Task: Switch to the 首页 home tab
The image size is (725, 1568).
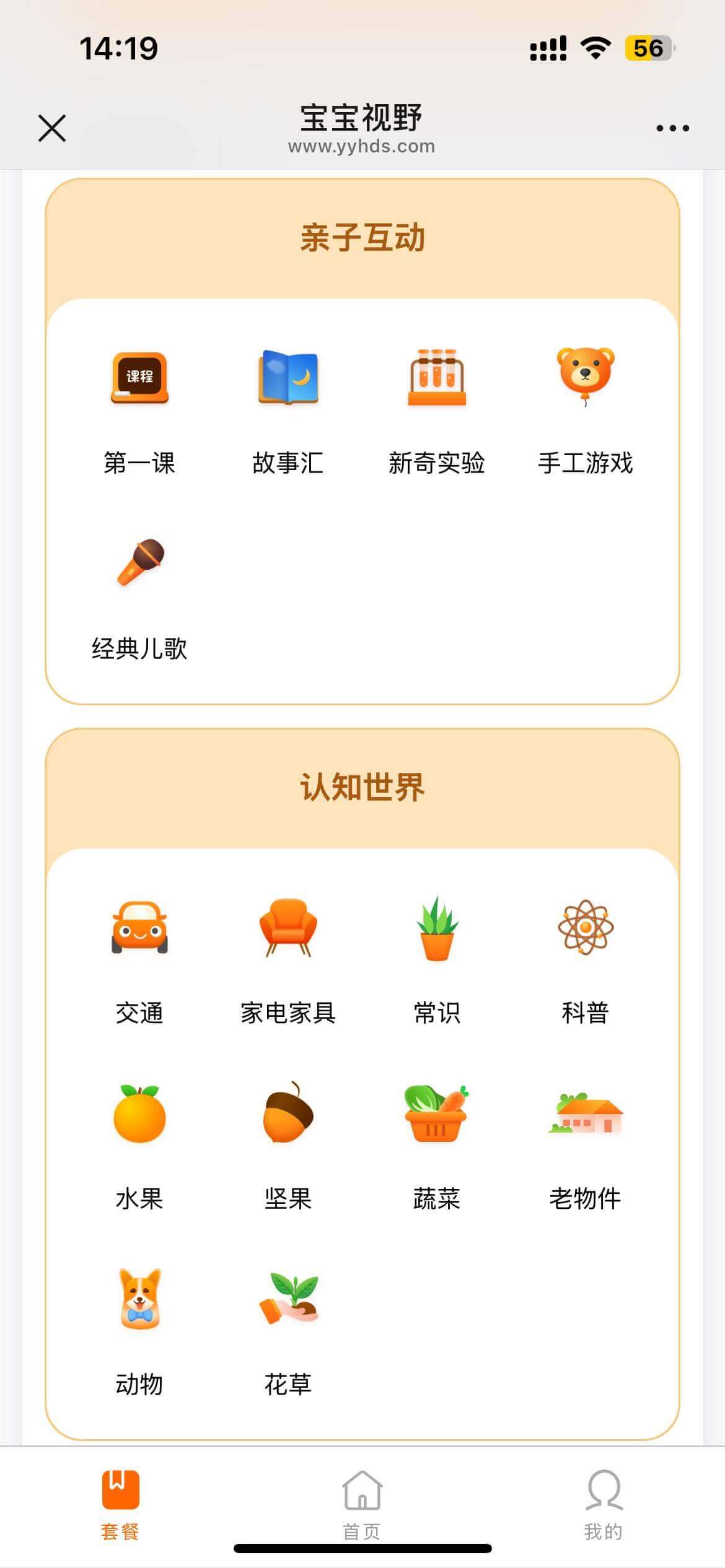Action: (x=362, y=1504)
